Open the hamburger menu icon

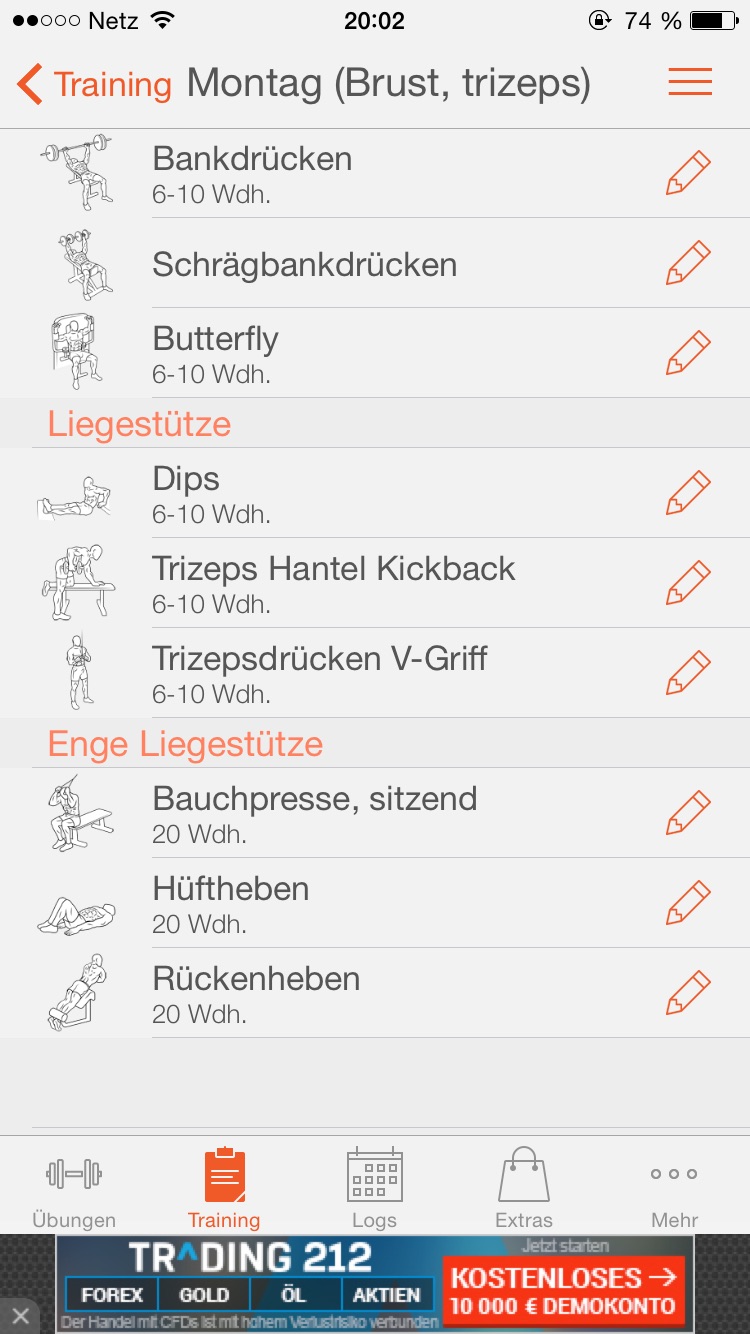pyautogui.click(x=690, y=82)
